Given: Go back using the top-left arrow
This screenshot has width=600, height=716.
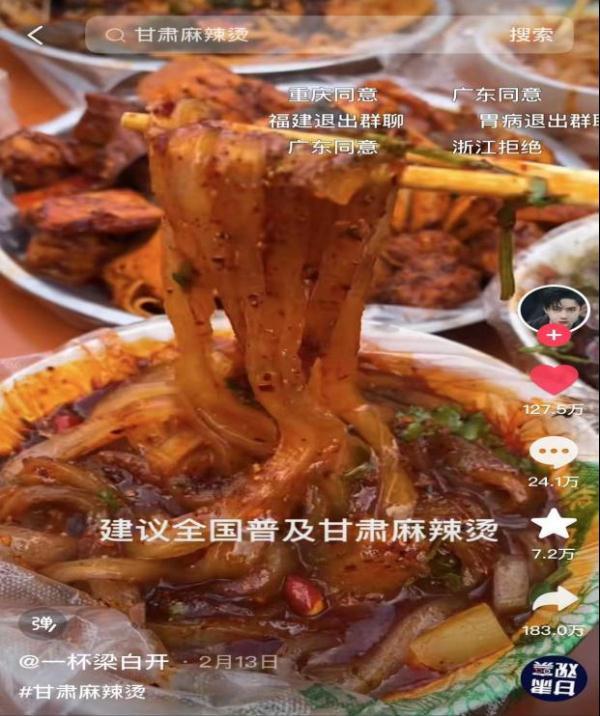Looking at the screenshot, I should (35, 36).
